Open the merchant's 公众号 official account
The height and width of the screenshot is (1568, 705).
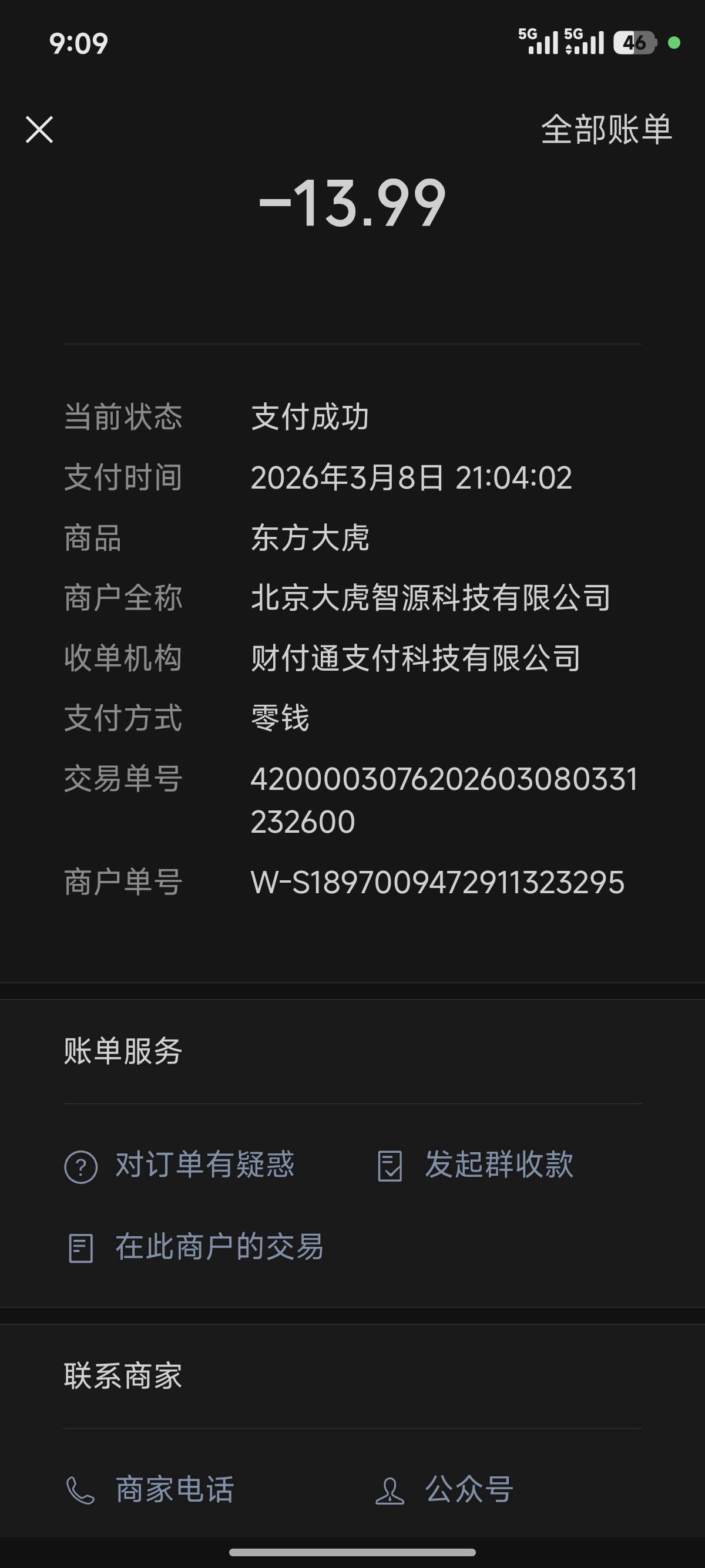pyautogui.click(x=444, y=1489)
